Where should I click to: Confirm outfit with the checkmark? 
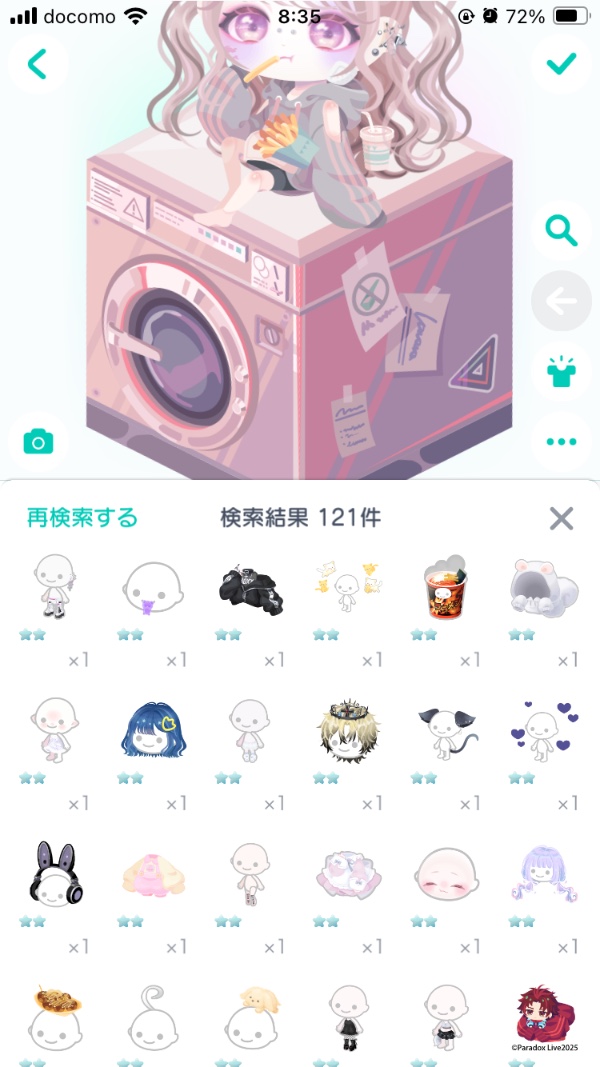(561, 65)
